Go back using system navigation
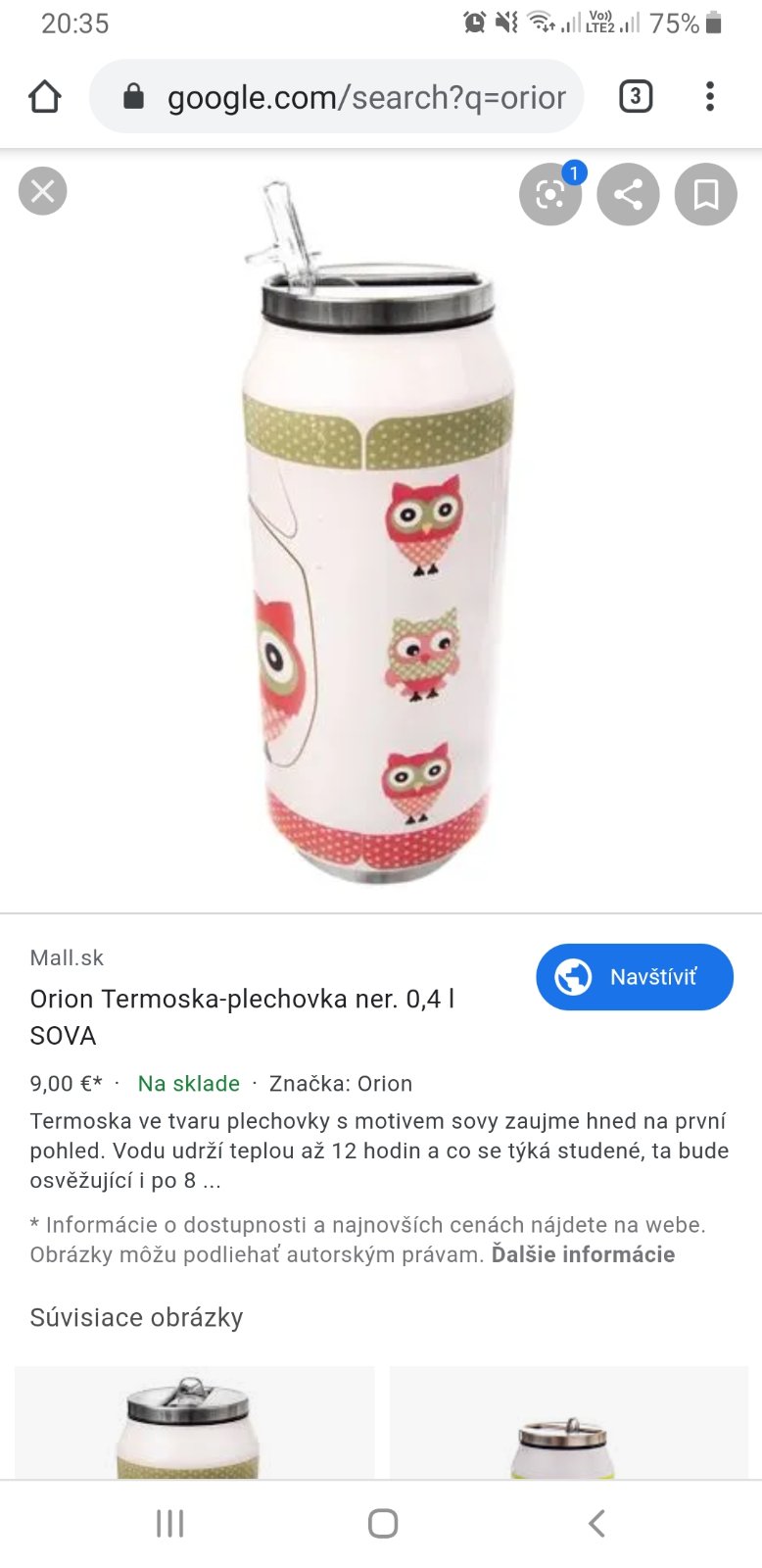762x1568 pixels. (x=595, y=1523)
